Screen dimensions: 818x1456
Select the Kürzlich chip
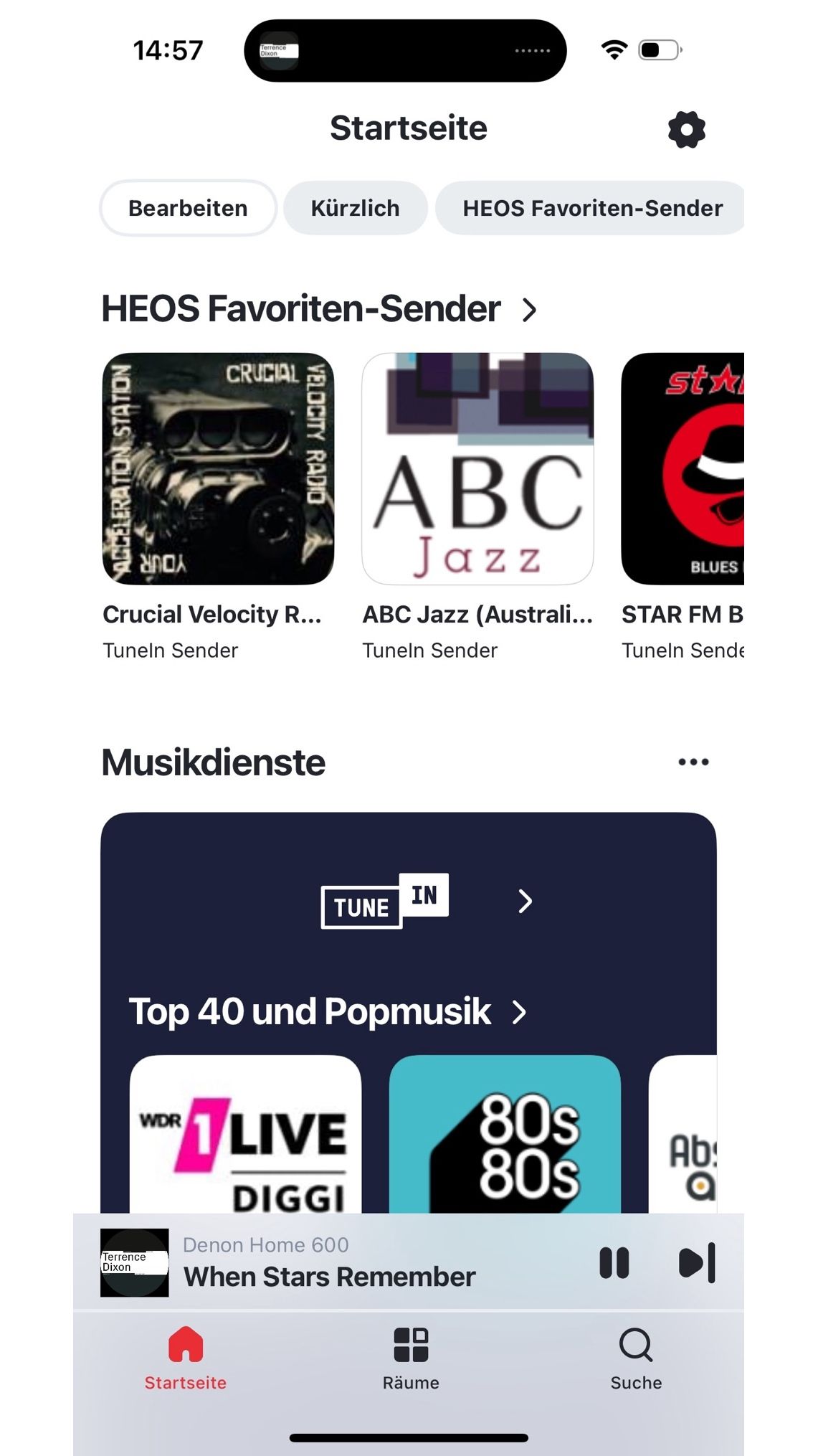[355, 208]
